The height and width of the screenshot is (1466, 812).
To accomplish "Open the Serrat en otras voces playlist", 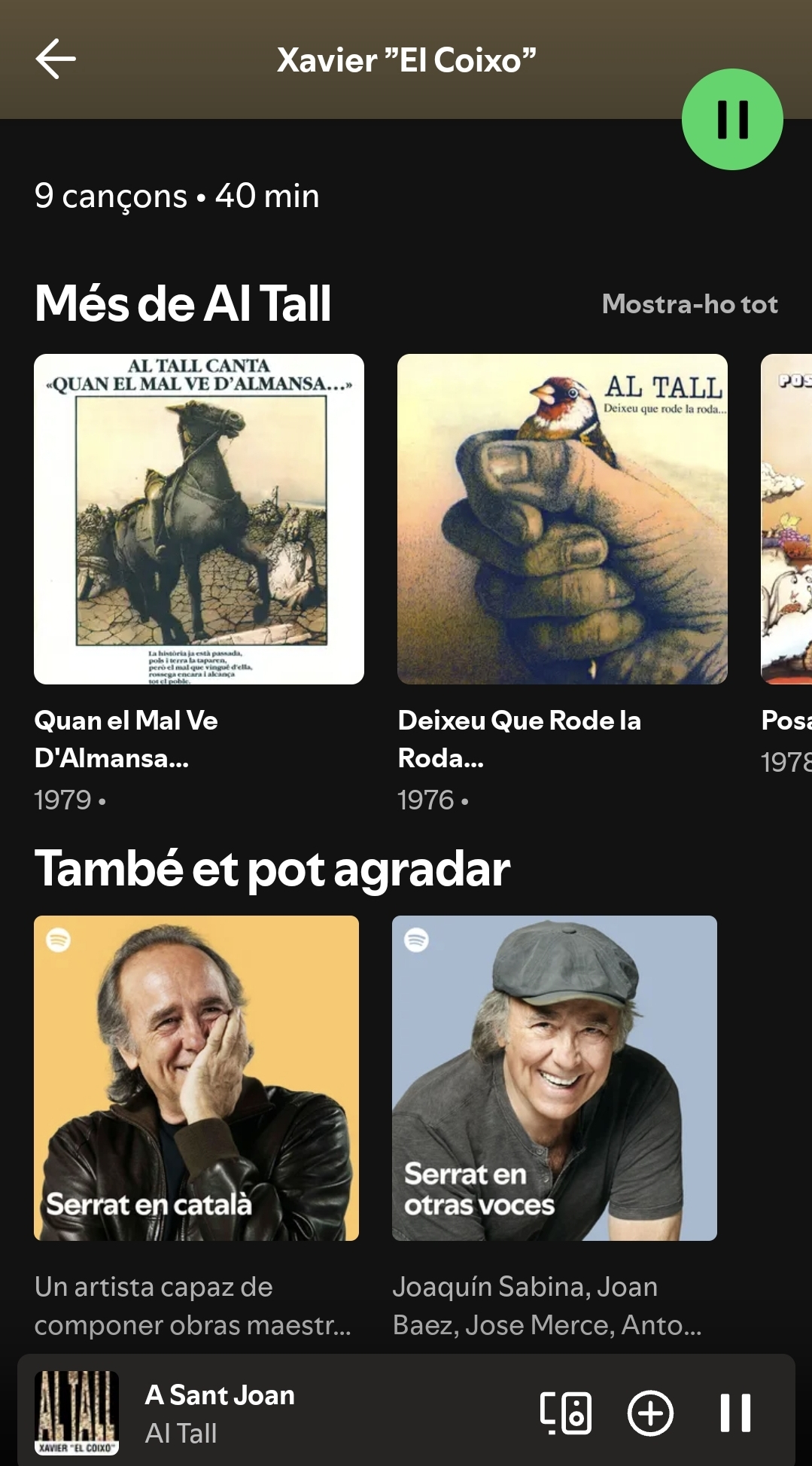I will (554, 1077).
